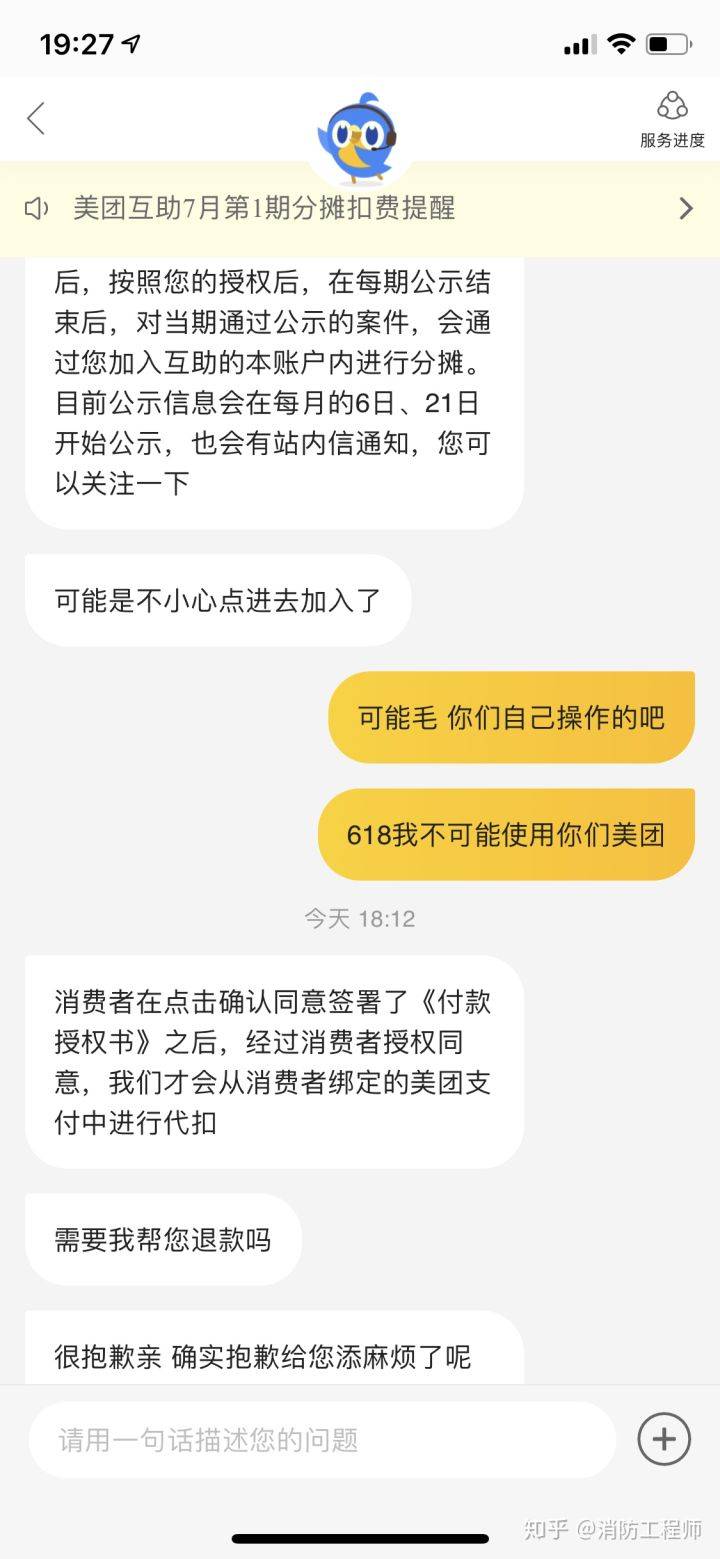The height and width of the screenshot is (1559, 720).
Task: Tap the input field 请用一句话描述您的问题
Action: [320, 1440]
